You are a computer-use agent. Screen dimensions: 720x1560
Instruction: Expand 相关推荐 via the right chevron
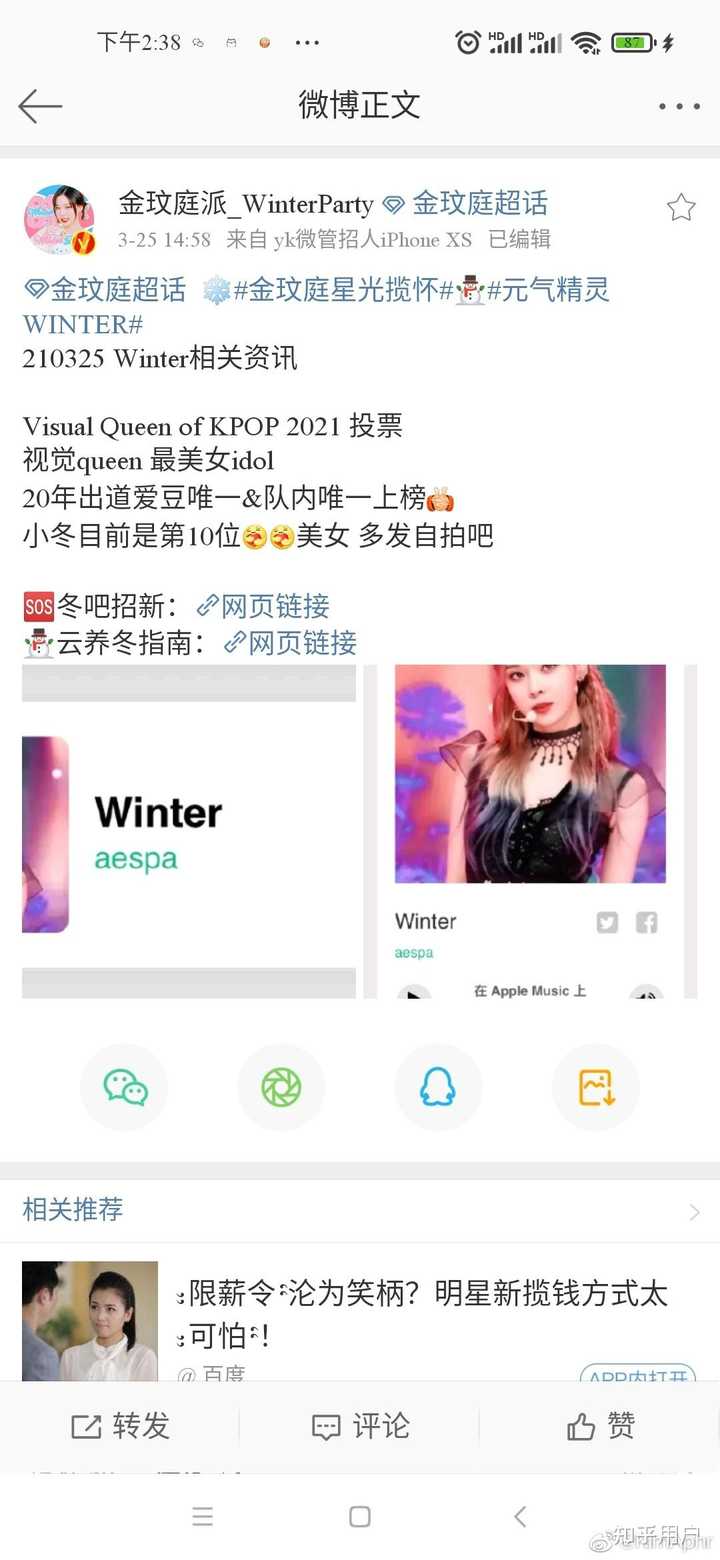click(695, 1212)
